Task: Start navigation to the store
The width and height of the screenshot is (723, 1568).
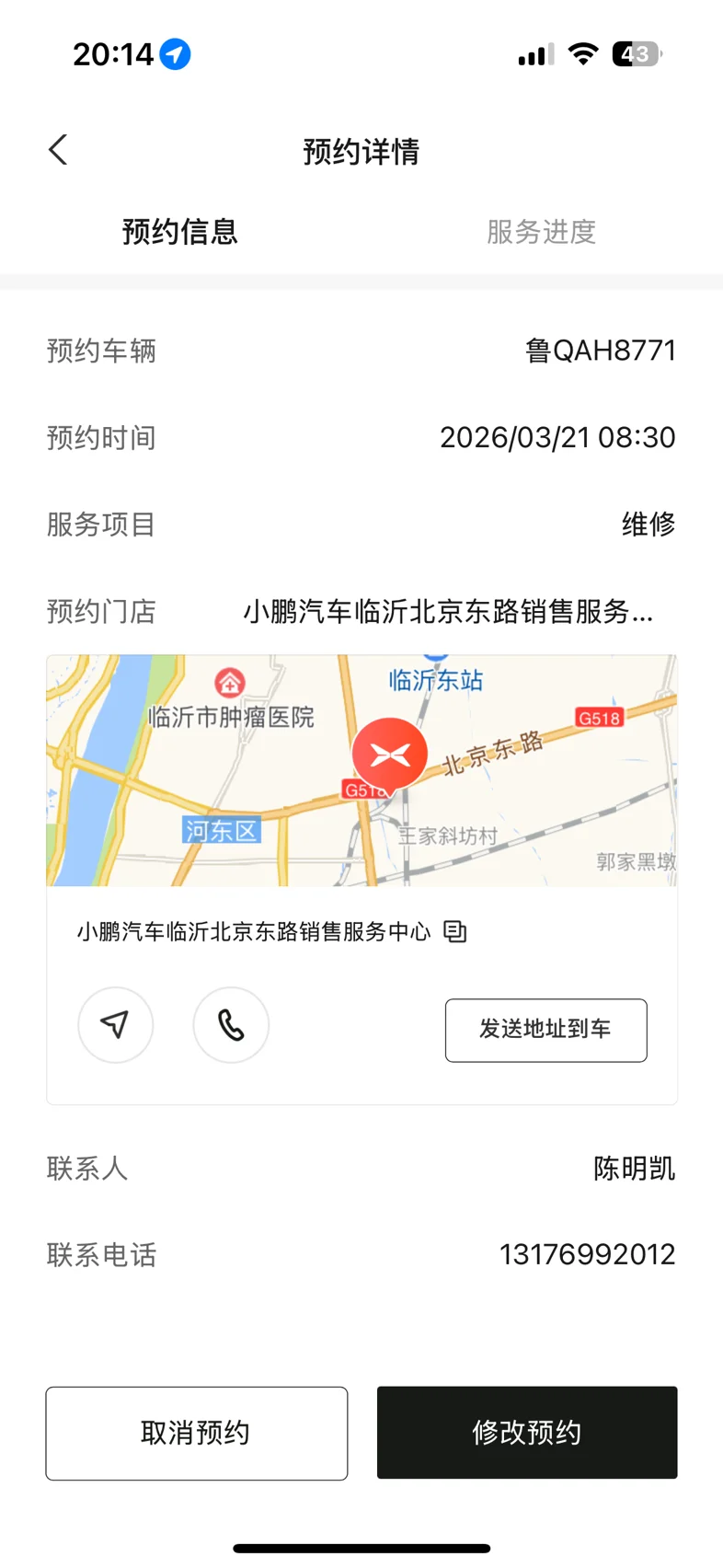Action: [x=115, y=1025]
